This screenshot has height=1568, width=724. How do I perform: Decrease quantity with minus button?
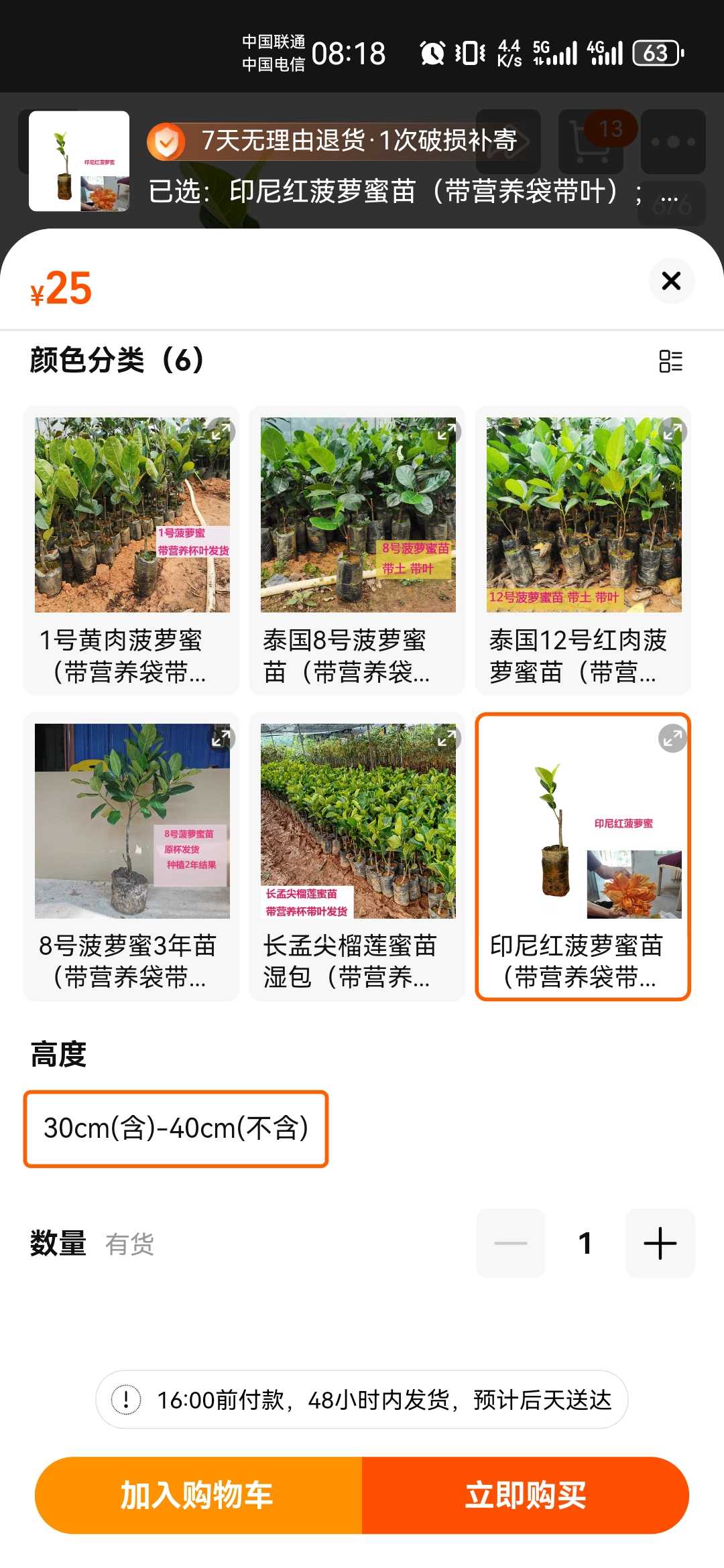(511, 1243)
